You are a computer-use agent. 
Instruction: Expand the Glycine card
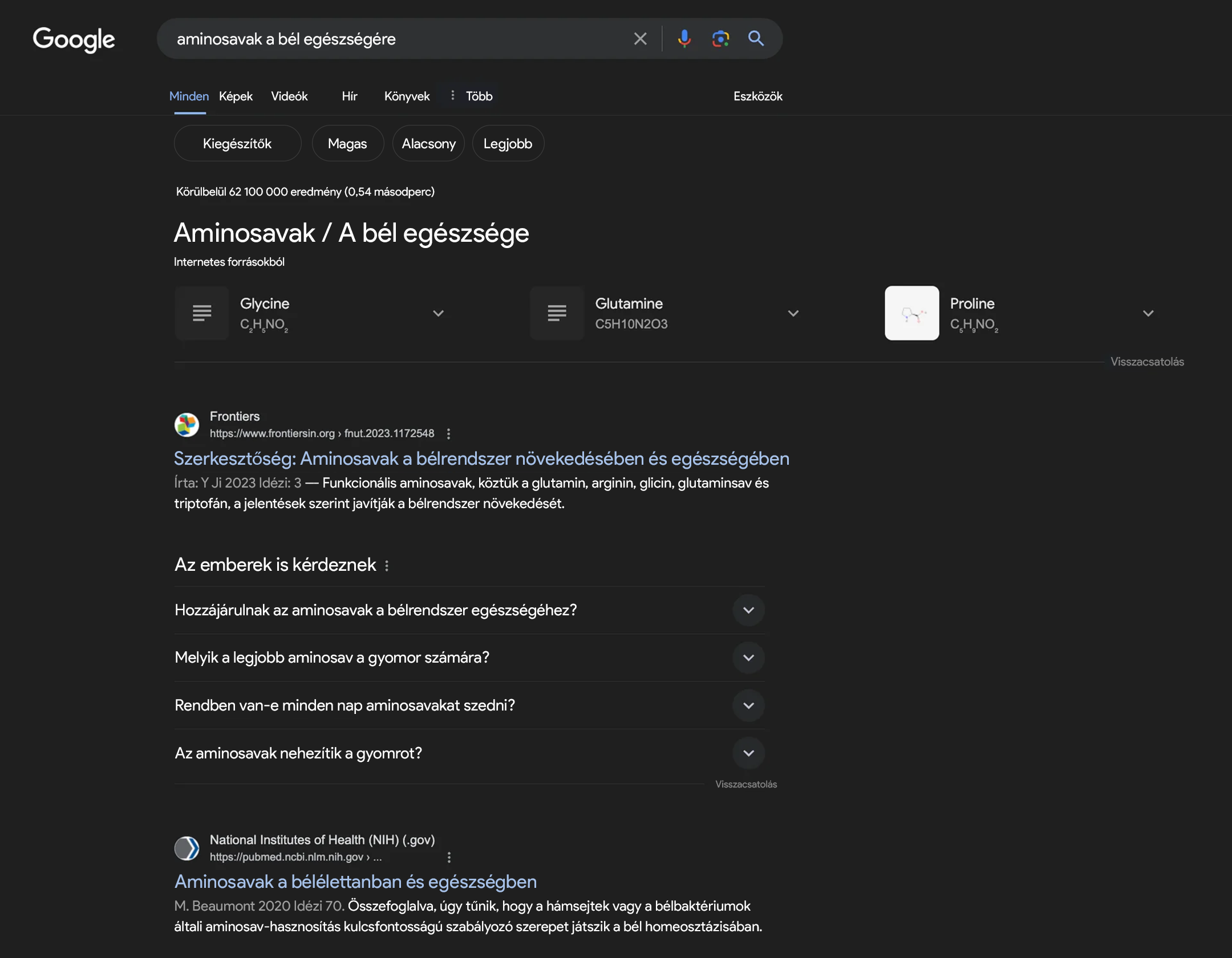coord(438,313)
